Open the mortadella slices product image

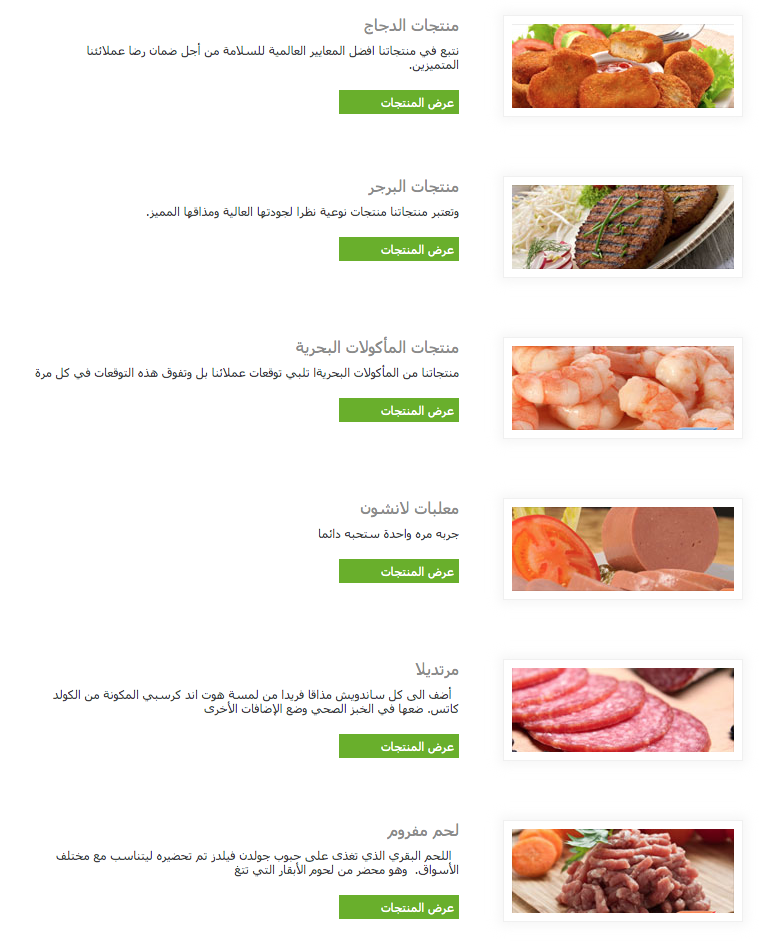(622, 710)
